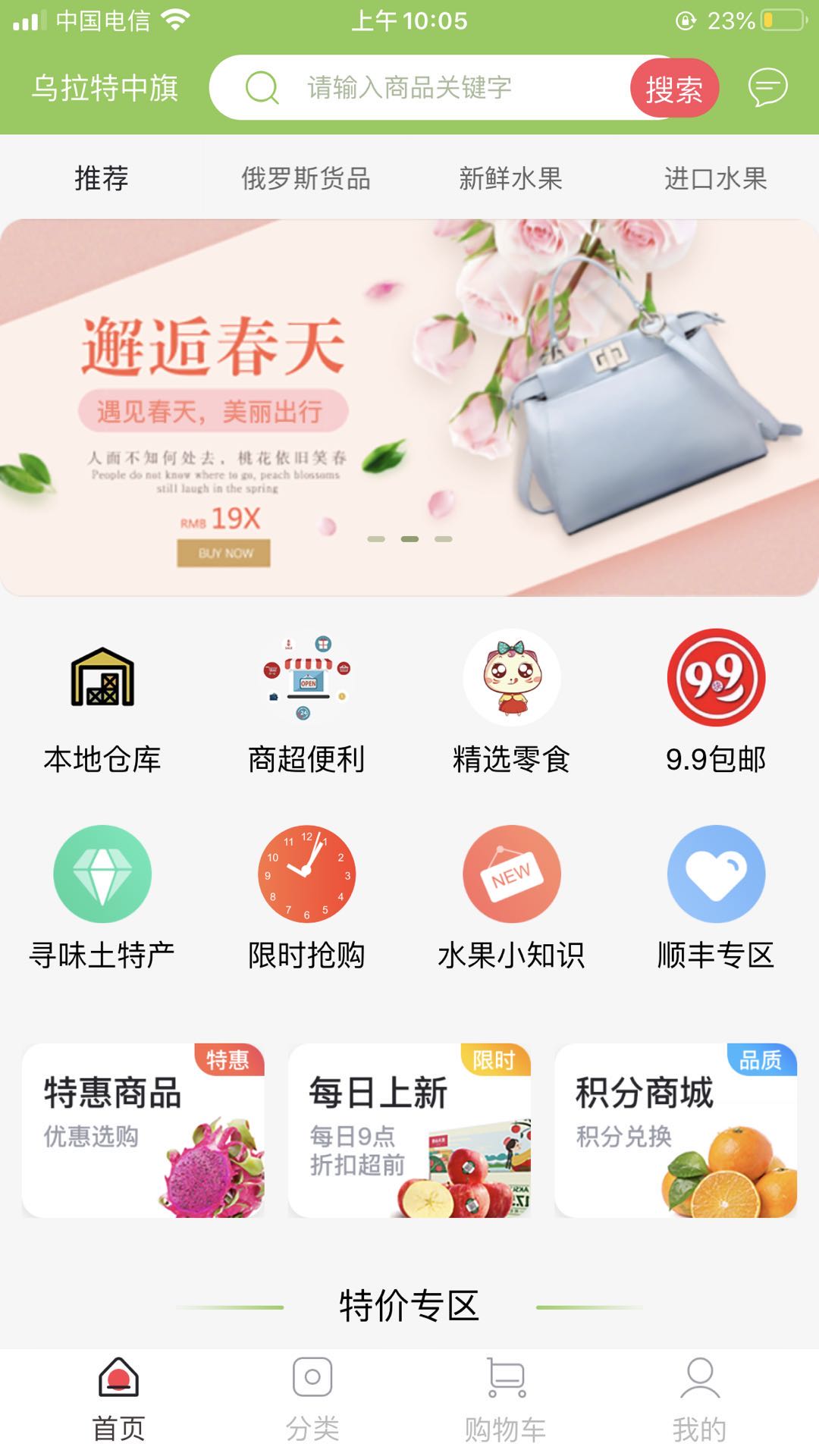Open the 9.9包邮 section
Screen dimensions: 819x1456
tap(716, 701)
